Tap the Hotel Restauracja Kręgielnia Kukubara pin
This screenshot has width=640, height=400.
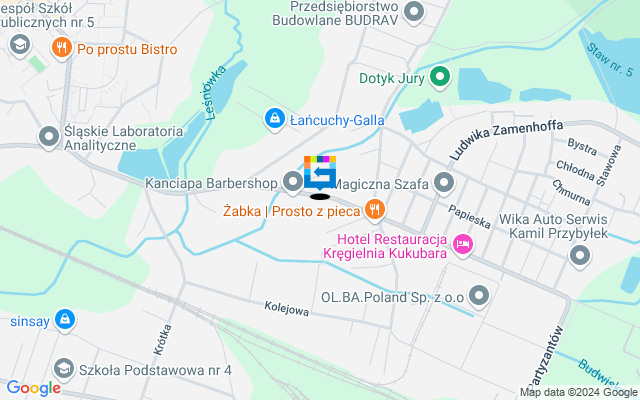coord(461,243)
